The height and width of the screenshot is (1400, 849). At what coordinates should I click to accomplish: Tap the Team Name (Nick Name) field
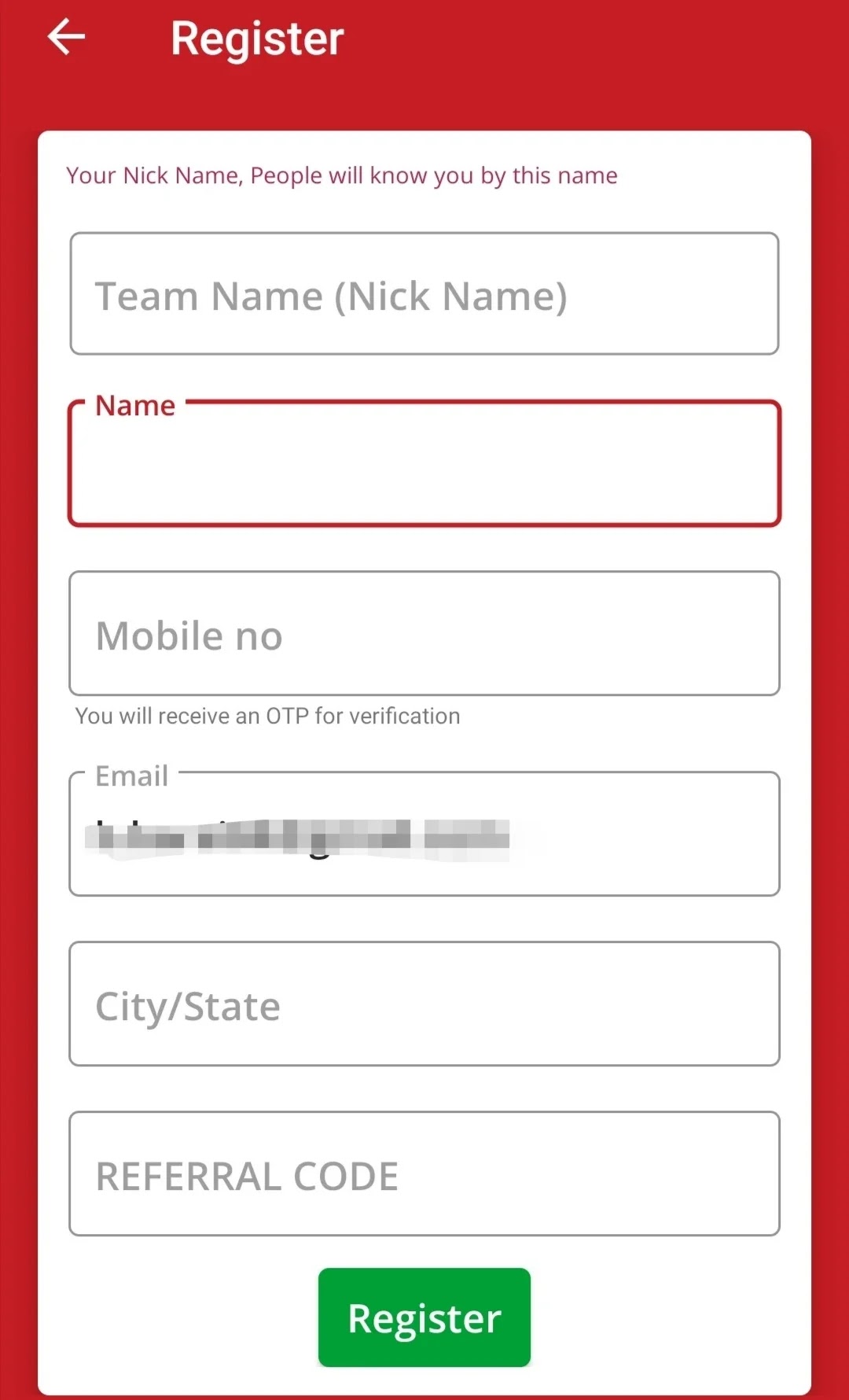coord(424,294)
